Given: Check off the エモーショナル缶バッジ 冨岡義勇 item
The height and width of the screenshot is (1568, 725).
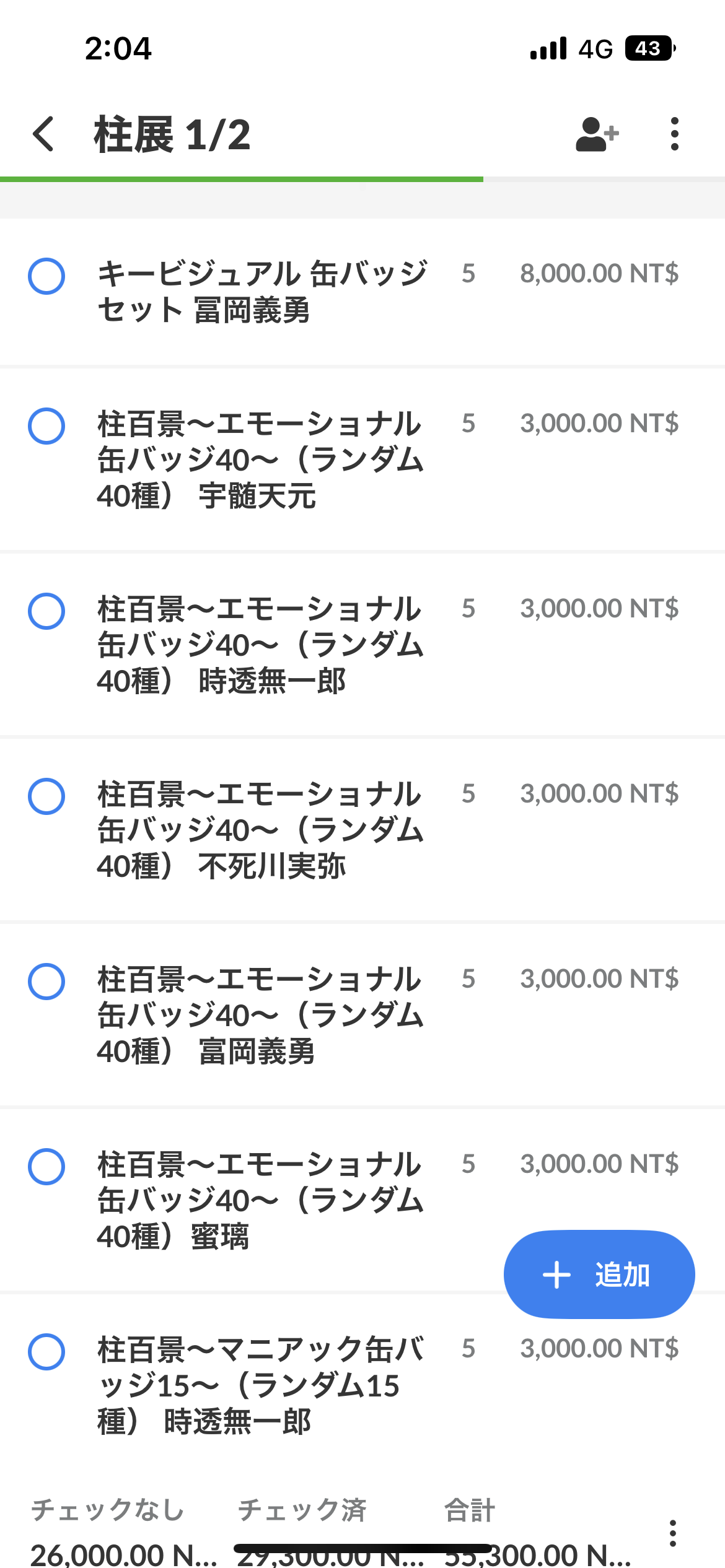Looking at the screenshot, I should [46, 982].
